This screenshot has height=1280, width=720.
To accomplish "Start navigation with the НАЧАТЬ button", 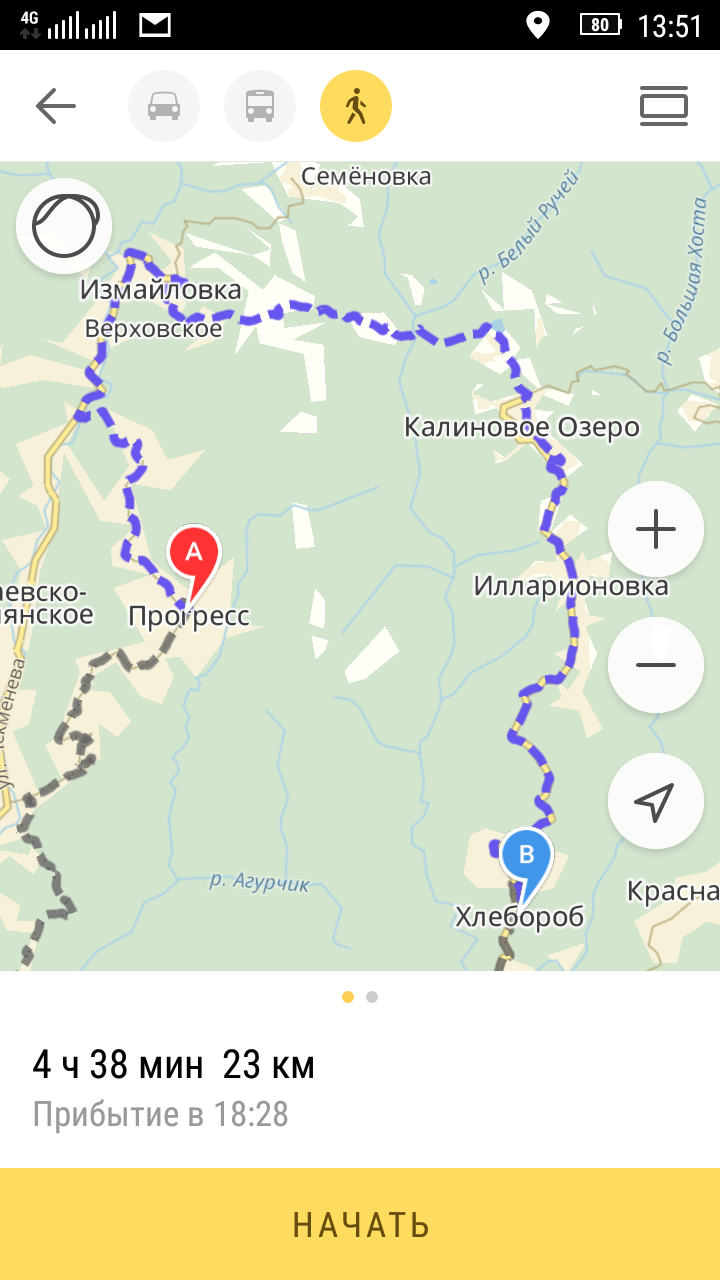I will 360,1224.
